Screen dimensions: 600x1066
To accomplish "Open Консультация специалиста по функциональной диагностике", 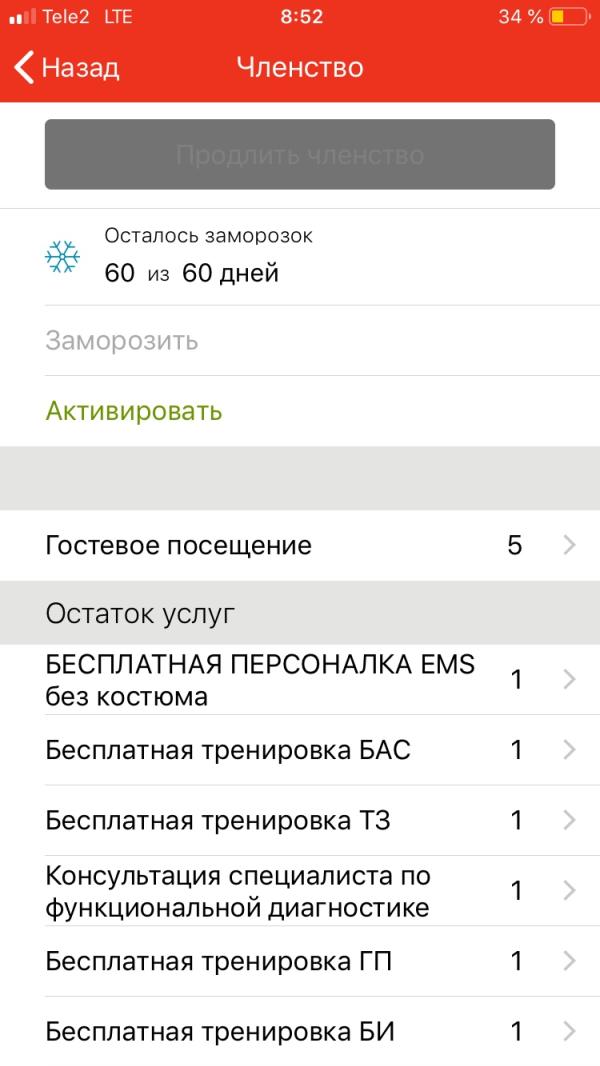I will point(300,891).
